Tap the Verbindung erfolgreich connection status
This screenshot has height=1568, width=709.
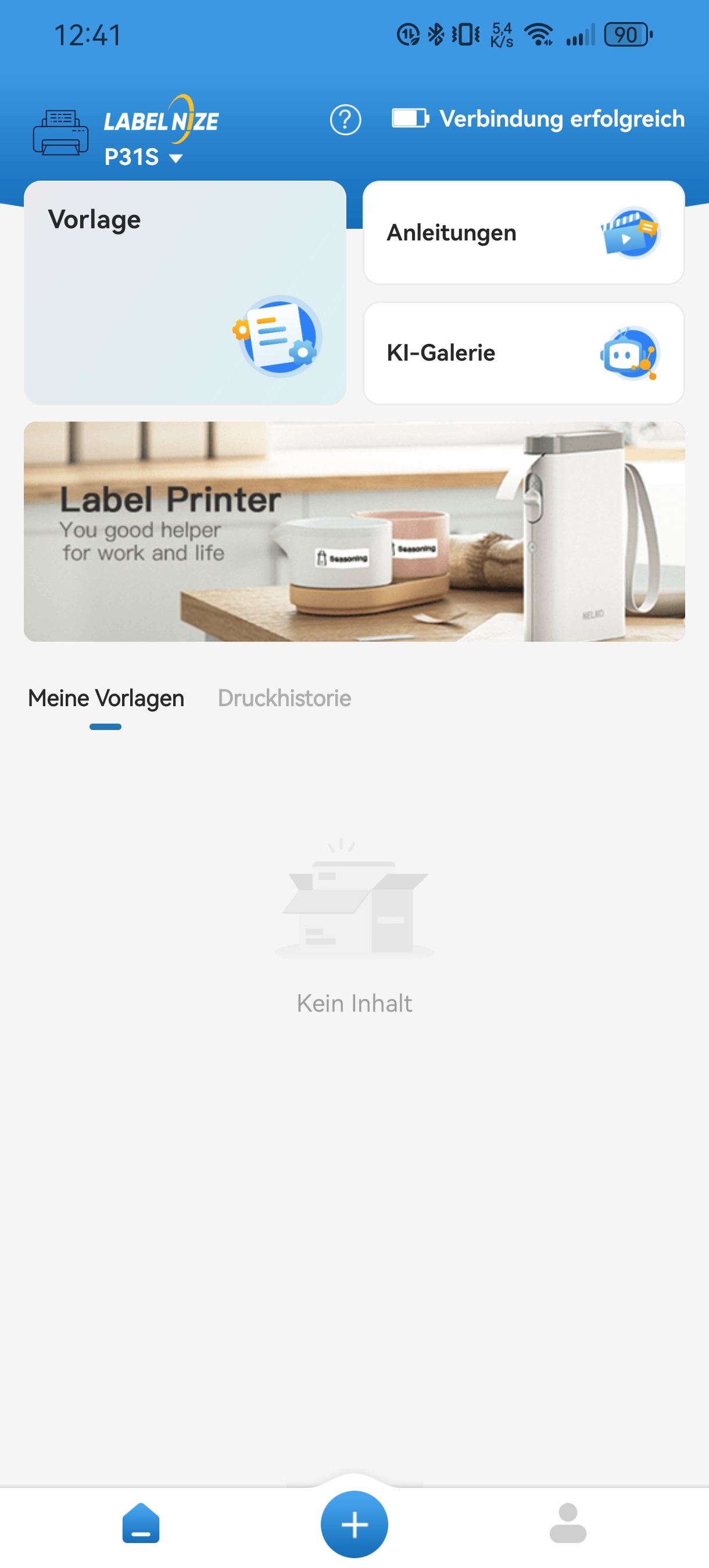point(539,118)
